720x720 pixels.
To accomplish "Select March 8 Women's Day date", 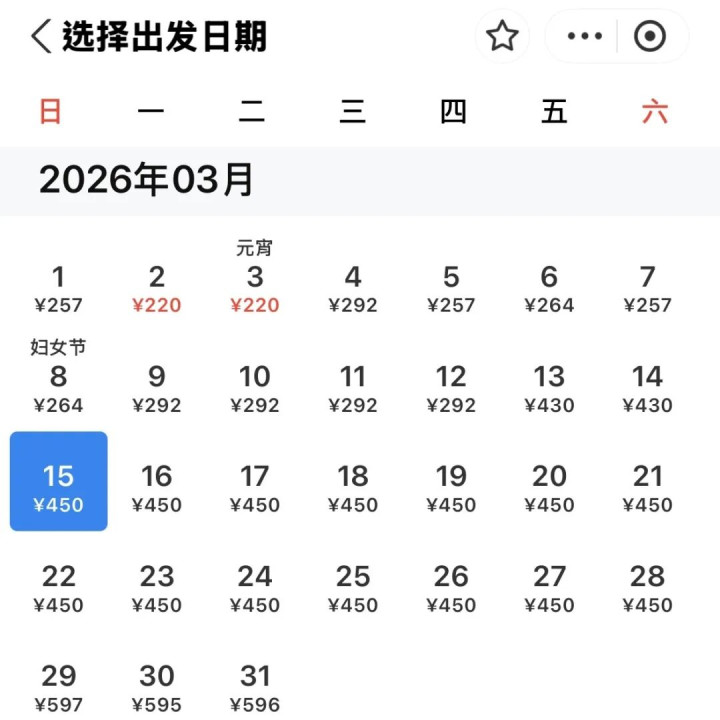I will (x=58, y=386).
